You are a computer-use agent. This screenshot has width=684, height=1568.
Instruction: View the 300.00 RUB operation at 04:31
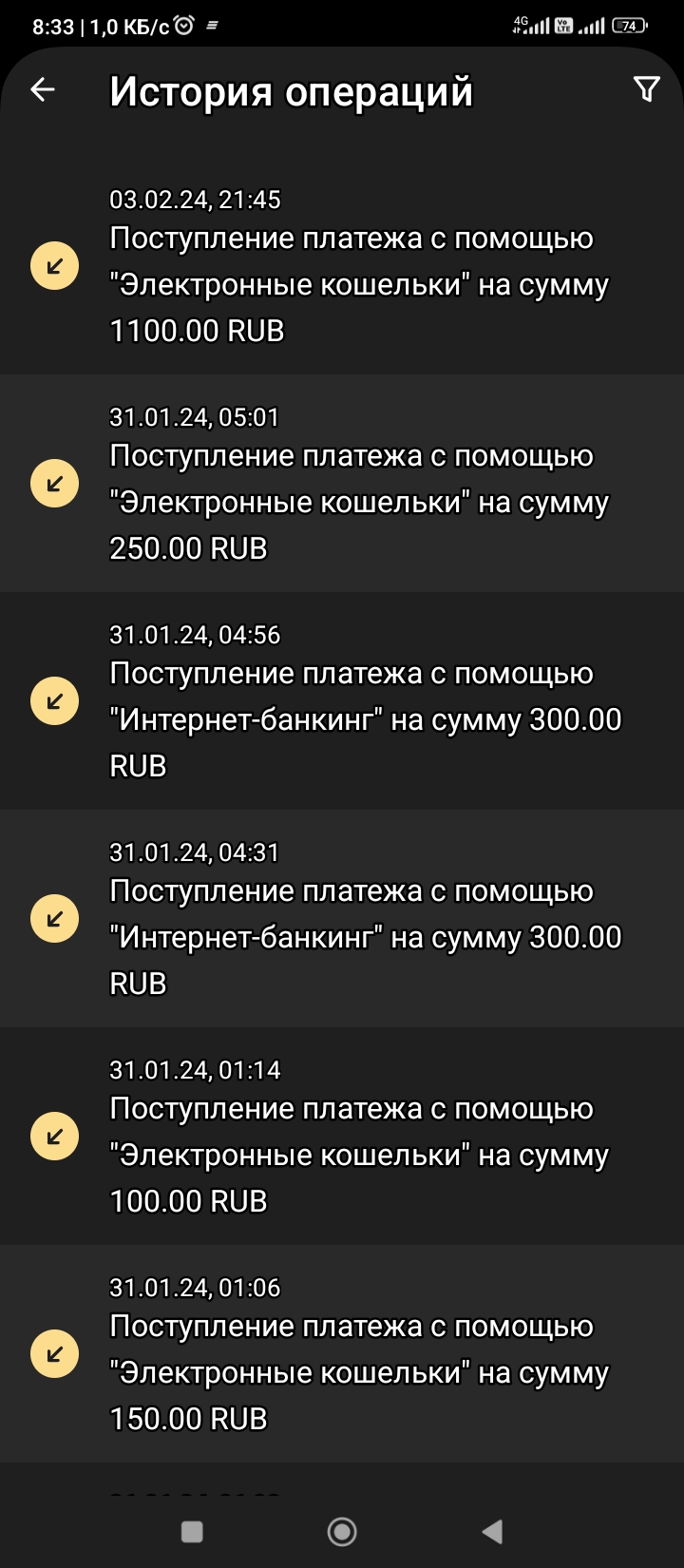342,919
